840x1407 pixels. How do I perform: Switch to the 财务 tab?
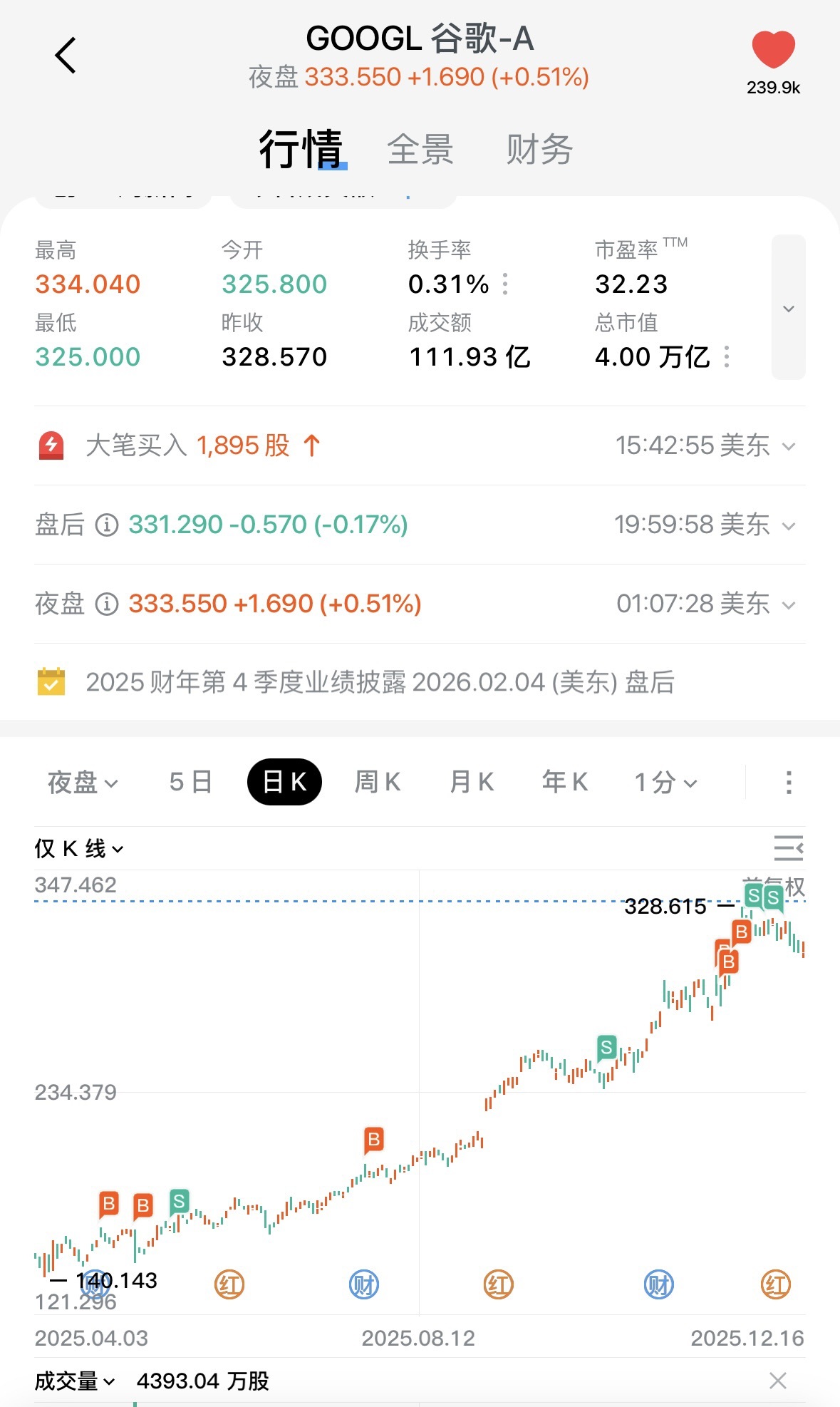click(539, 150)
